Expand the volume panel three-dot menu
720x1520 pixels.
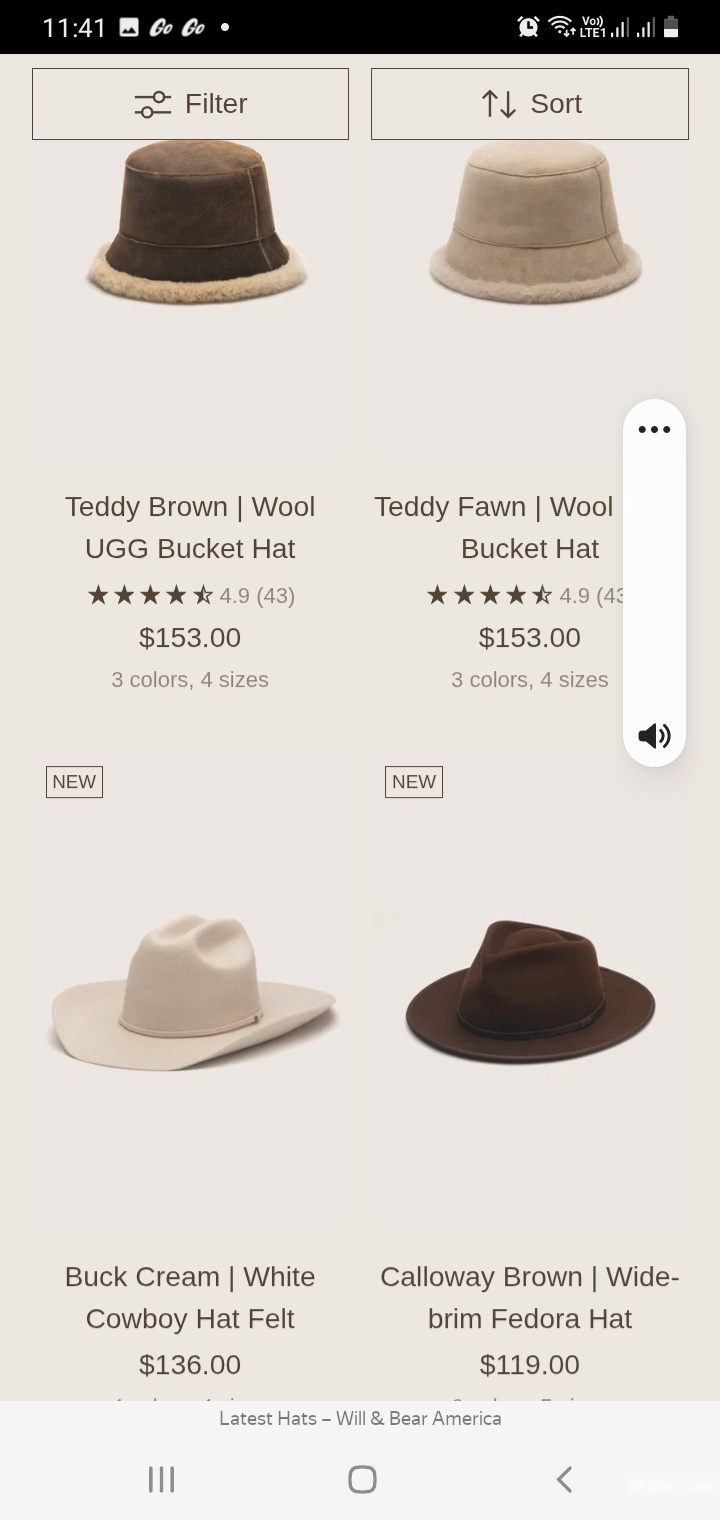[654, 430]
